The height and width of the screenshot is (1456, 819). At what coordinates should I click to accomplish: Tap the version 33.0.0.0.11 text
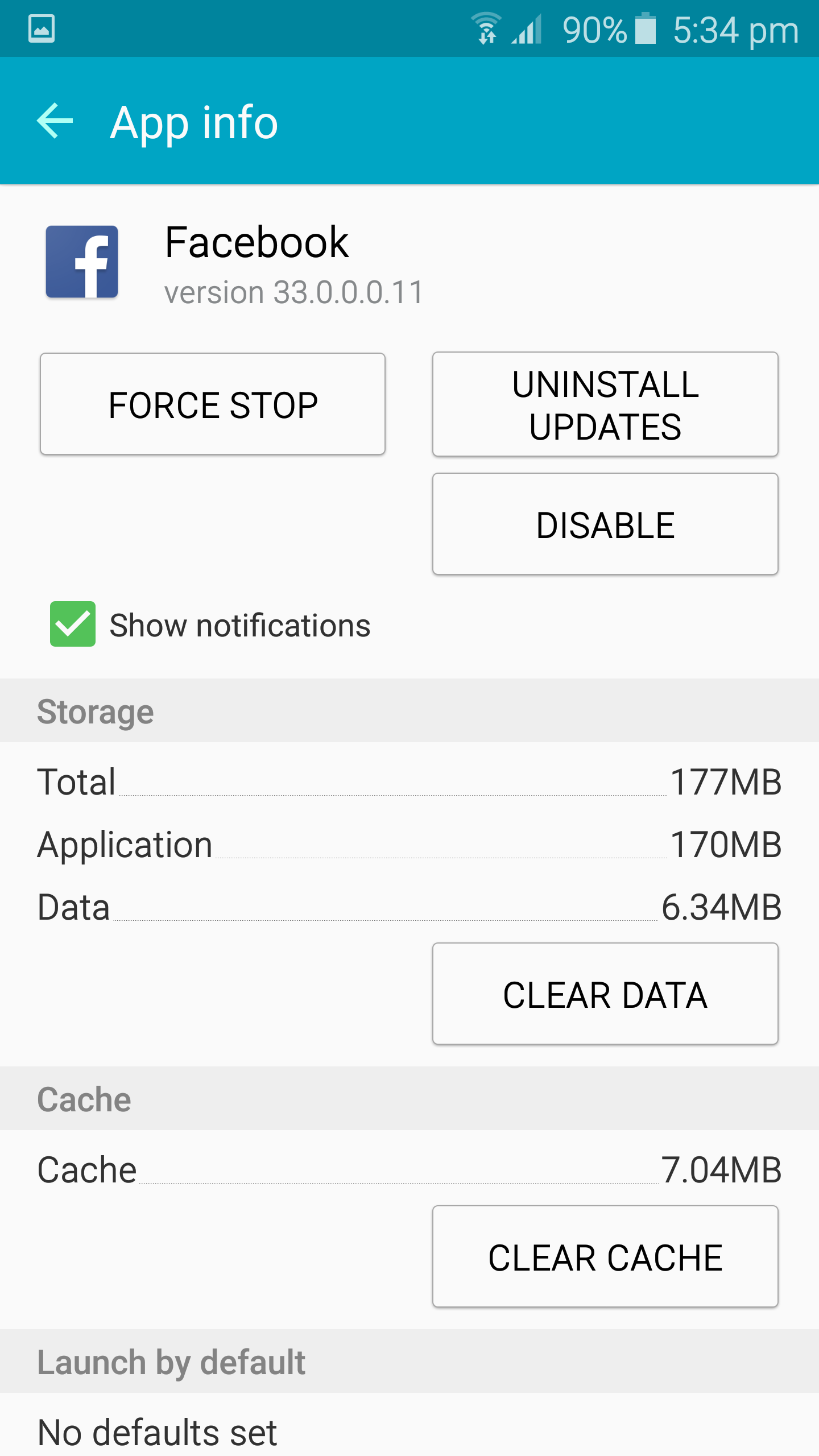pyautogui.click(x=292, y=292)
